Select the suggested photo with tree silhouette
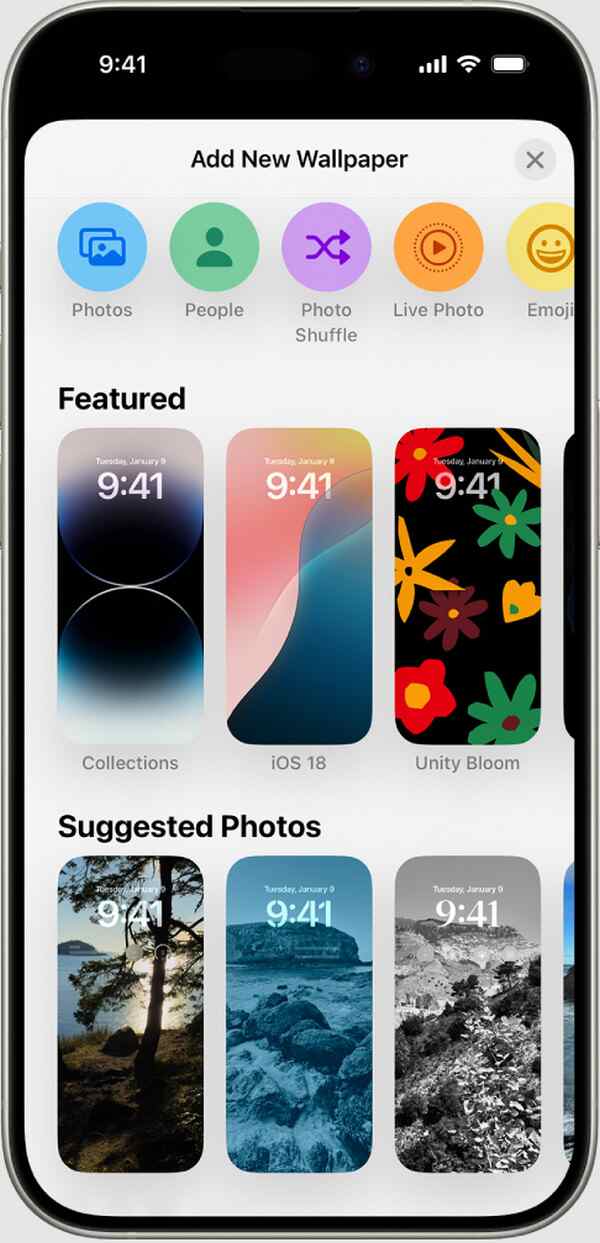The width and height of the screenshot is (600, 1243). click(x=130, y=1012)
